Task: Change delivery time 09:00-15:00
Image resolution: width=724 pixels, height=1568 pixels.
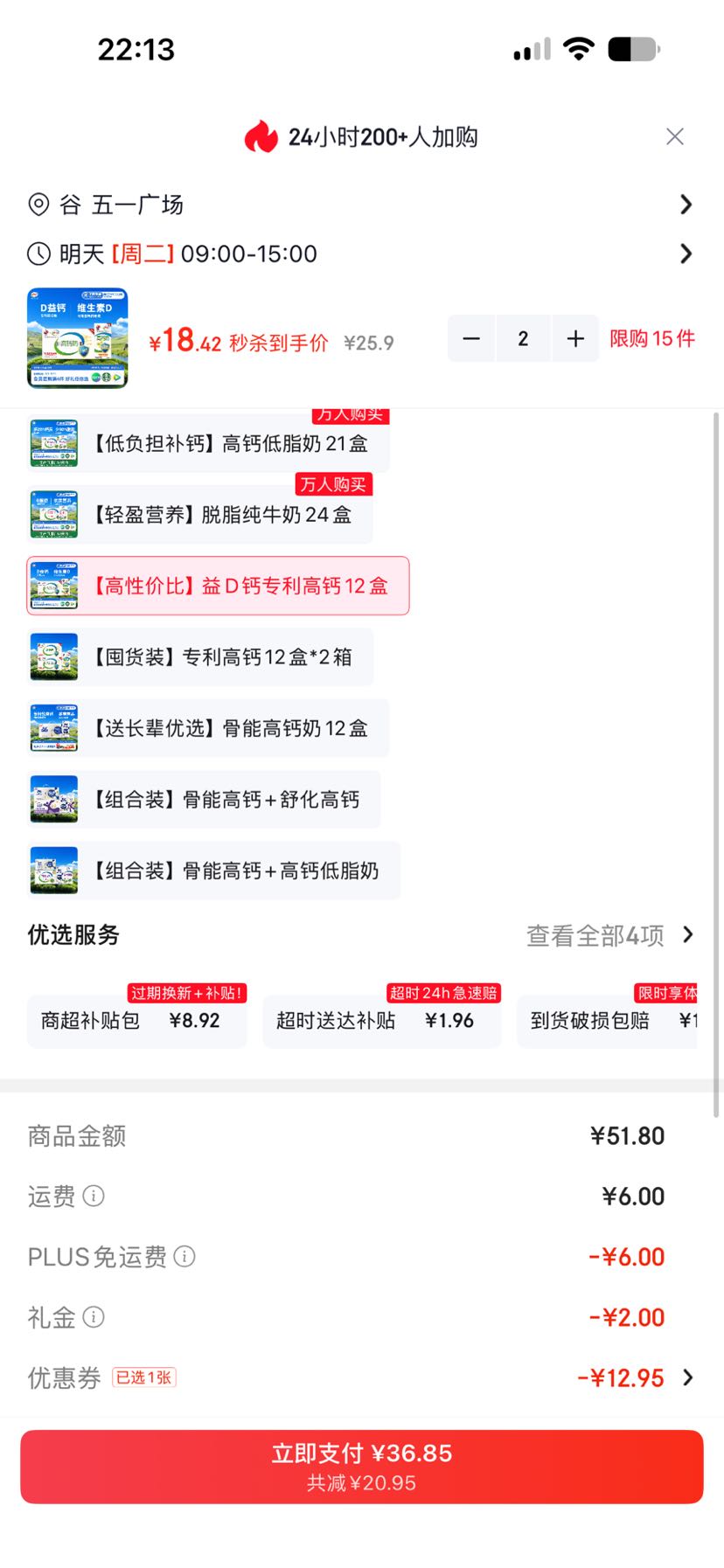Action: pos(361,254)
